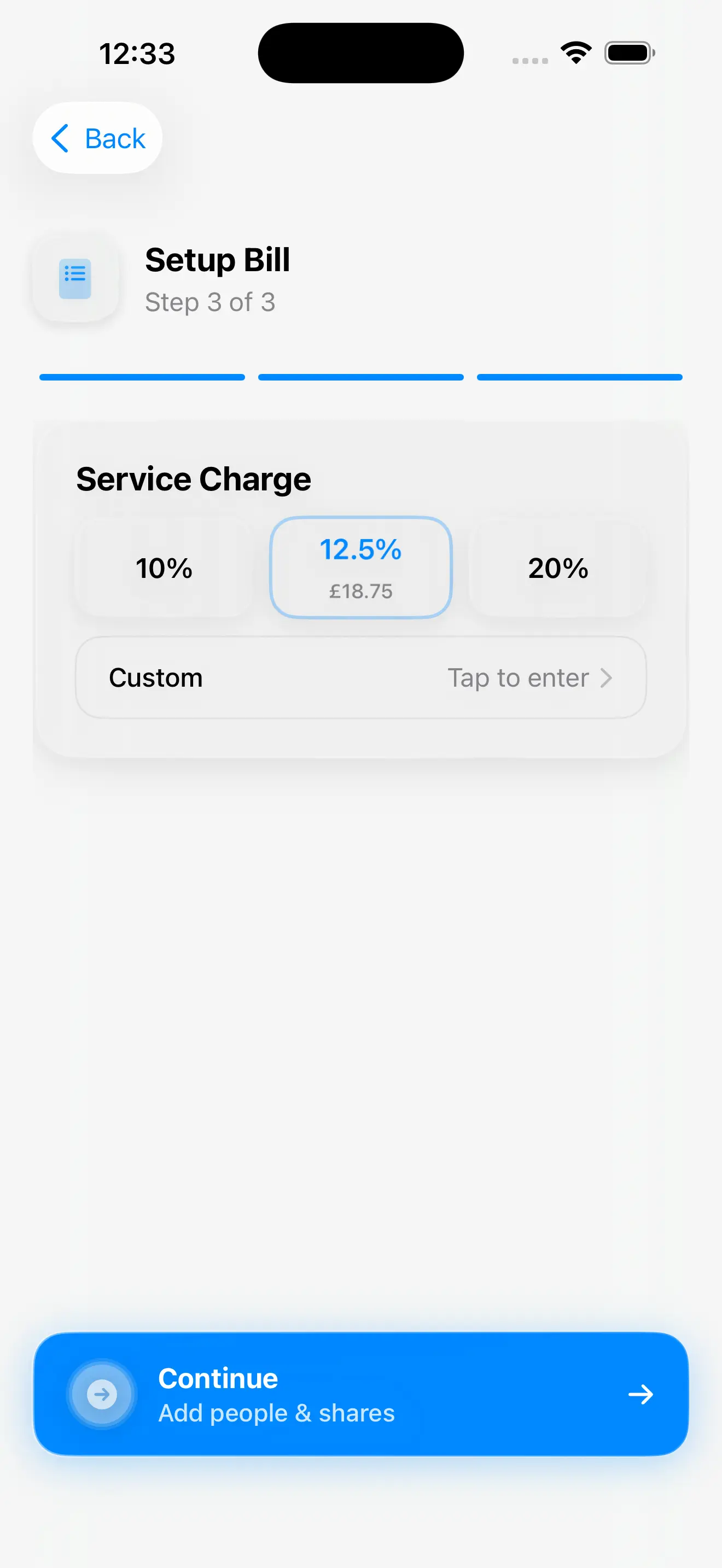The image size is (722, 1568).
Task: Click the Step 3 of 3 label
Action: (x=211, y=302)
